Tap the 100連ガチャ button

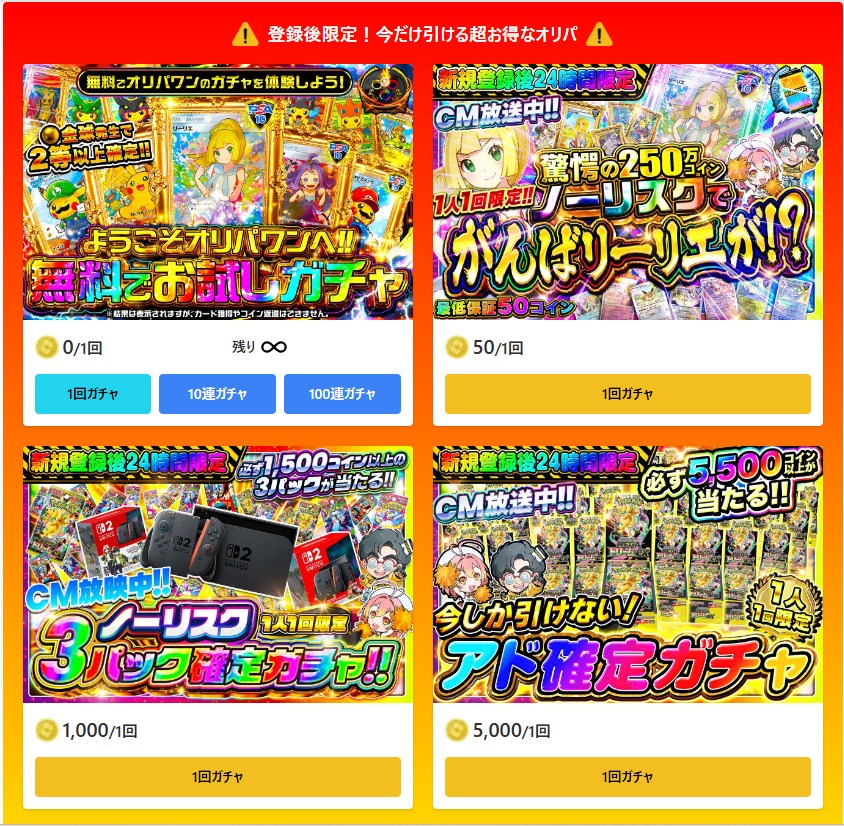tap(342, 394)
